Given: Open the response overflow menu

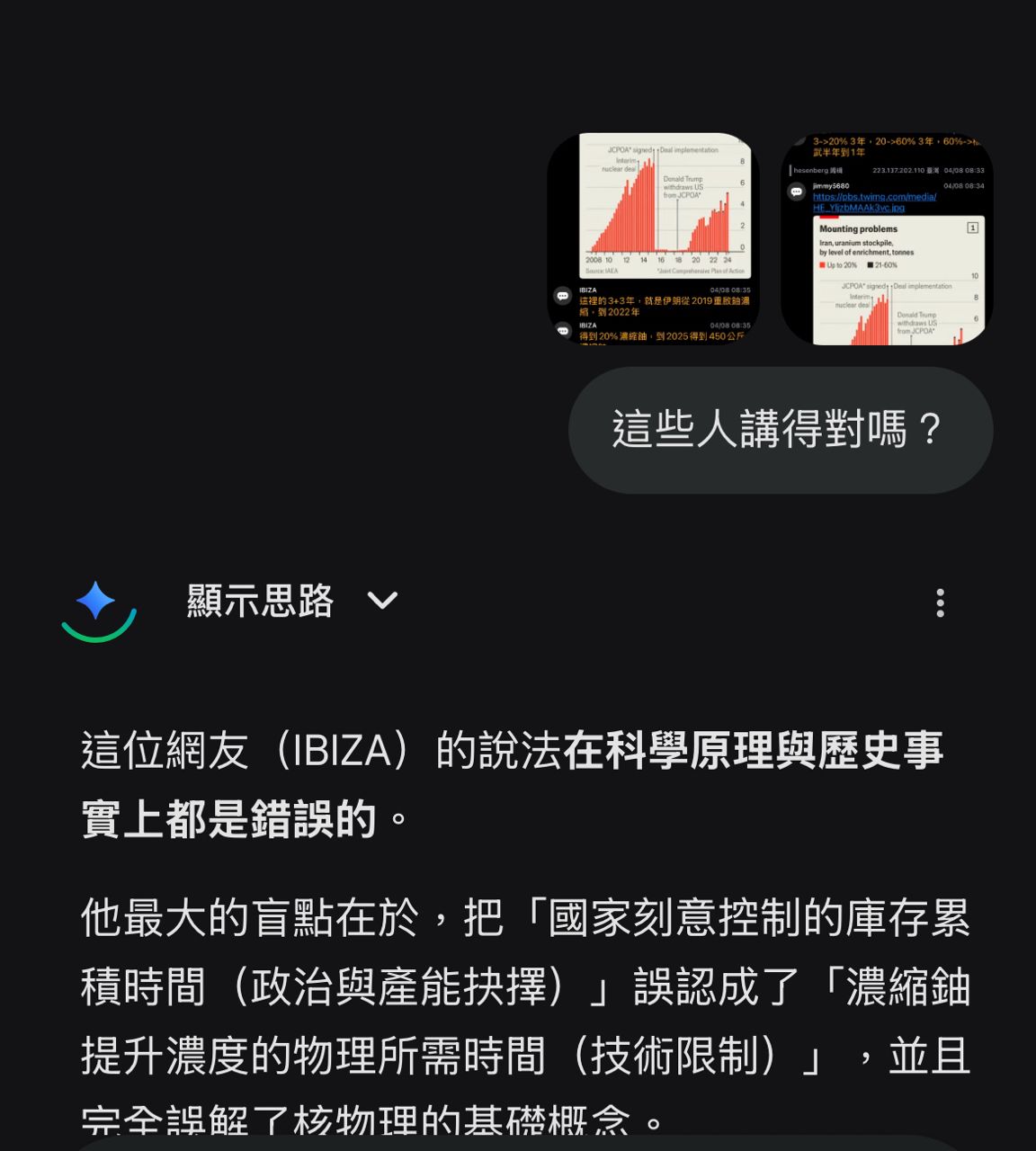Looking at the screenshot, I should tap(940, 602).
